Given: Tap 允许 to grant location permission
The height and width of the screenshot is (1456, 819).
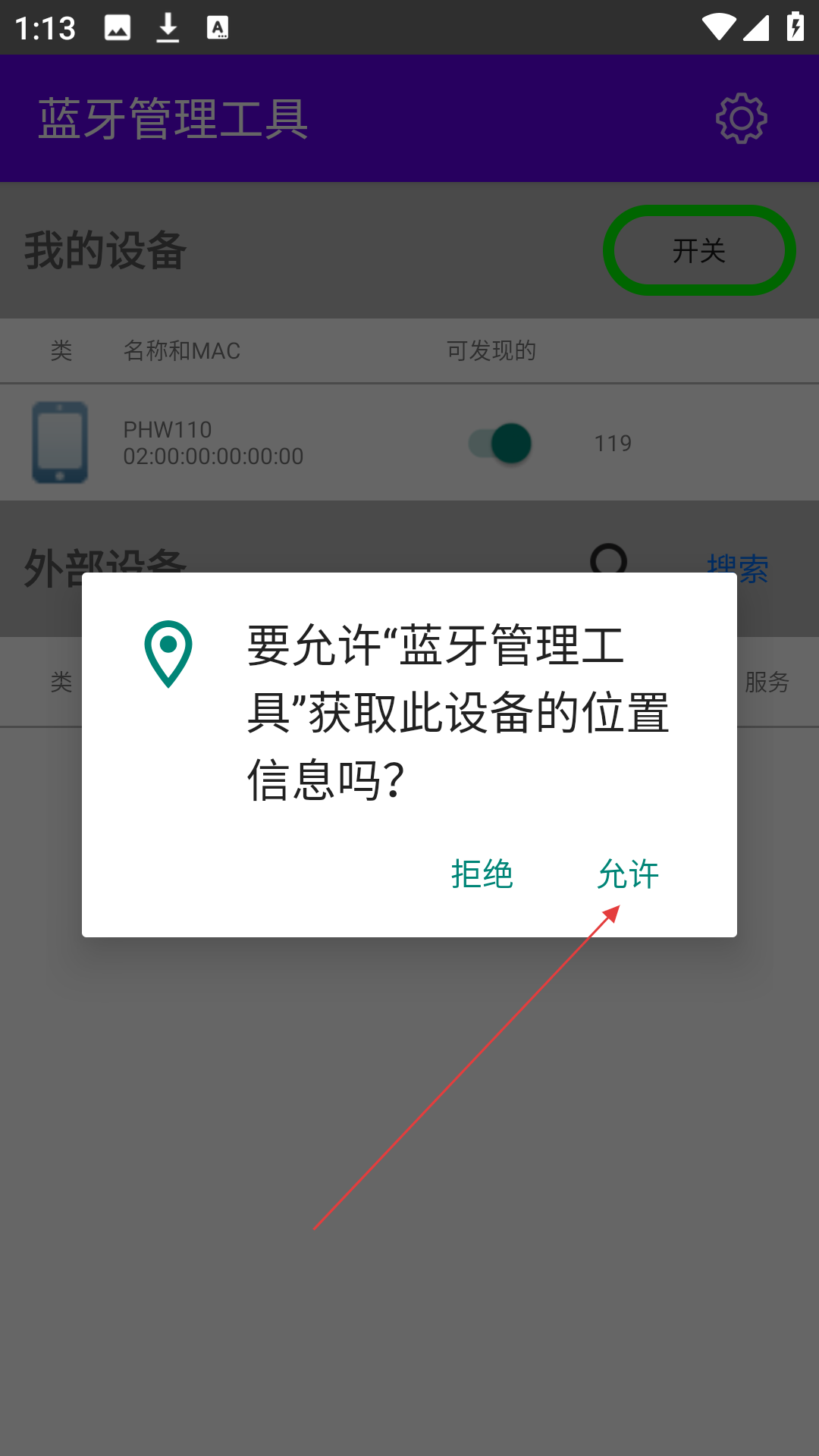Looking at the screenshot, I should click(628, 874).
